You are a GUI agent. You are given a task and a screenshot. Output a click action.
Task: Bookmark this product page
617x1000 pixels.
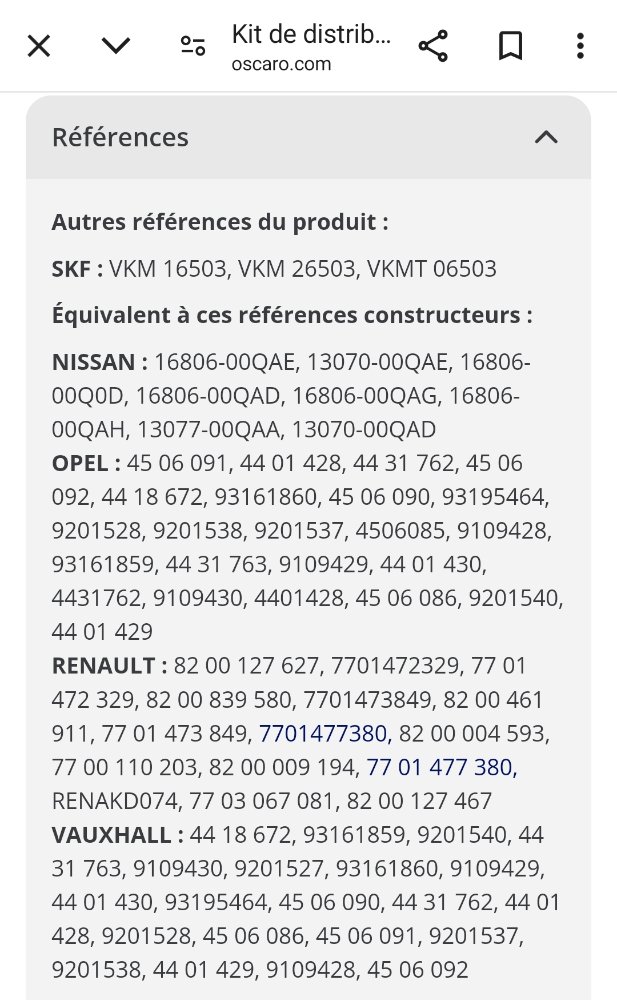509,46
